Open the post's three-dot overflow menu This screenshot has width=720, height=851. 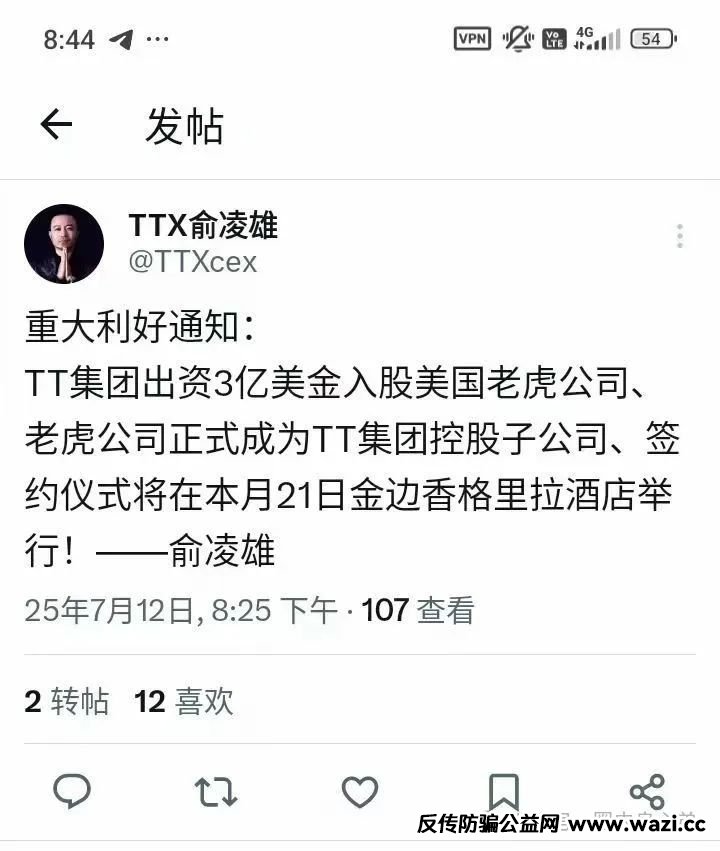click(x=679, y=237)
